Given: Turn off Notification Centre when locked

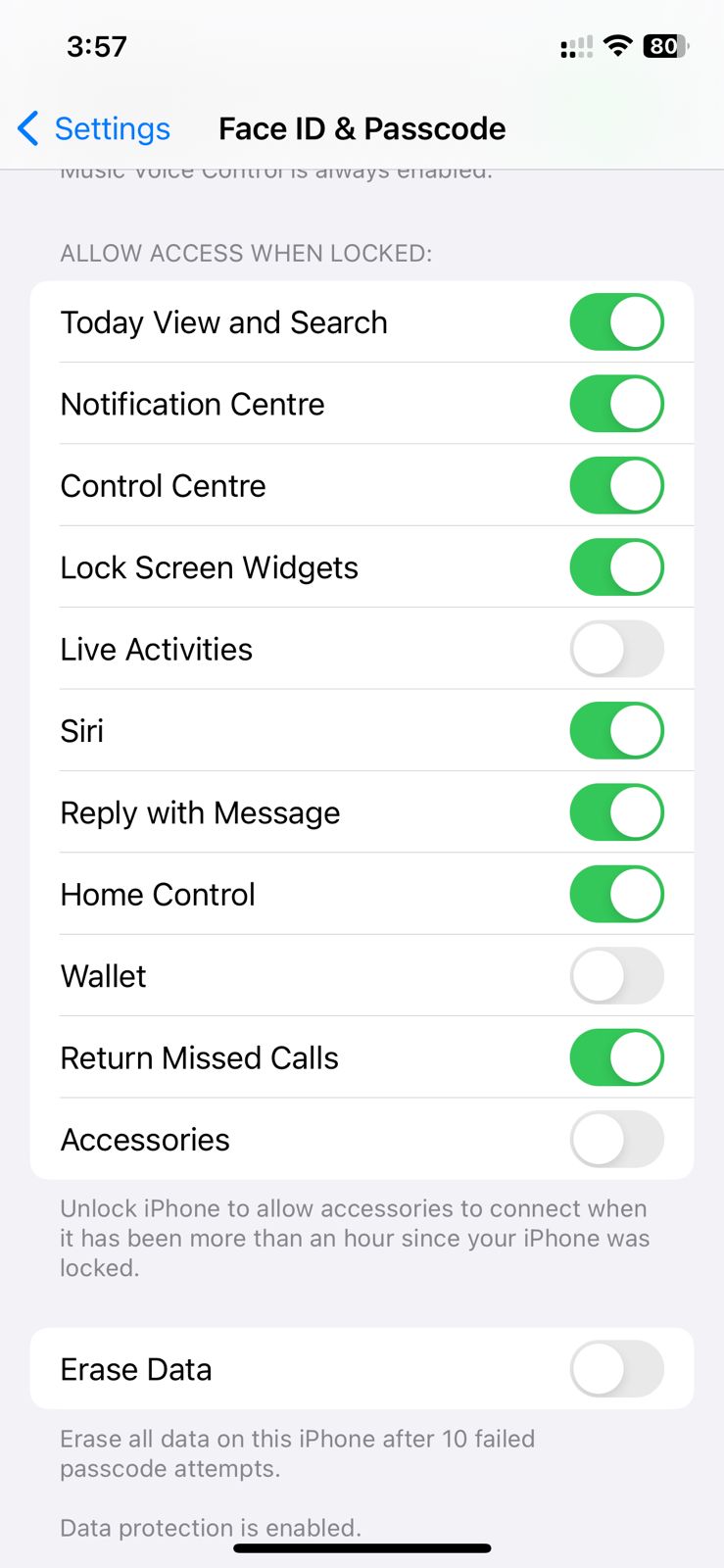Looking at the screenshot, I should point(616,404).
